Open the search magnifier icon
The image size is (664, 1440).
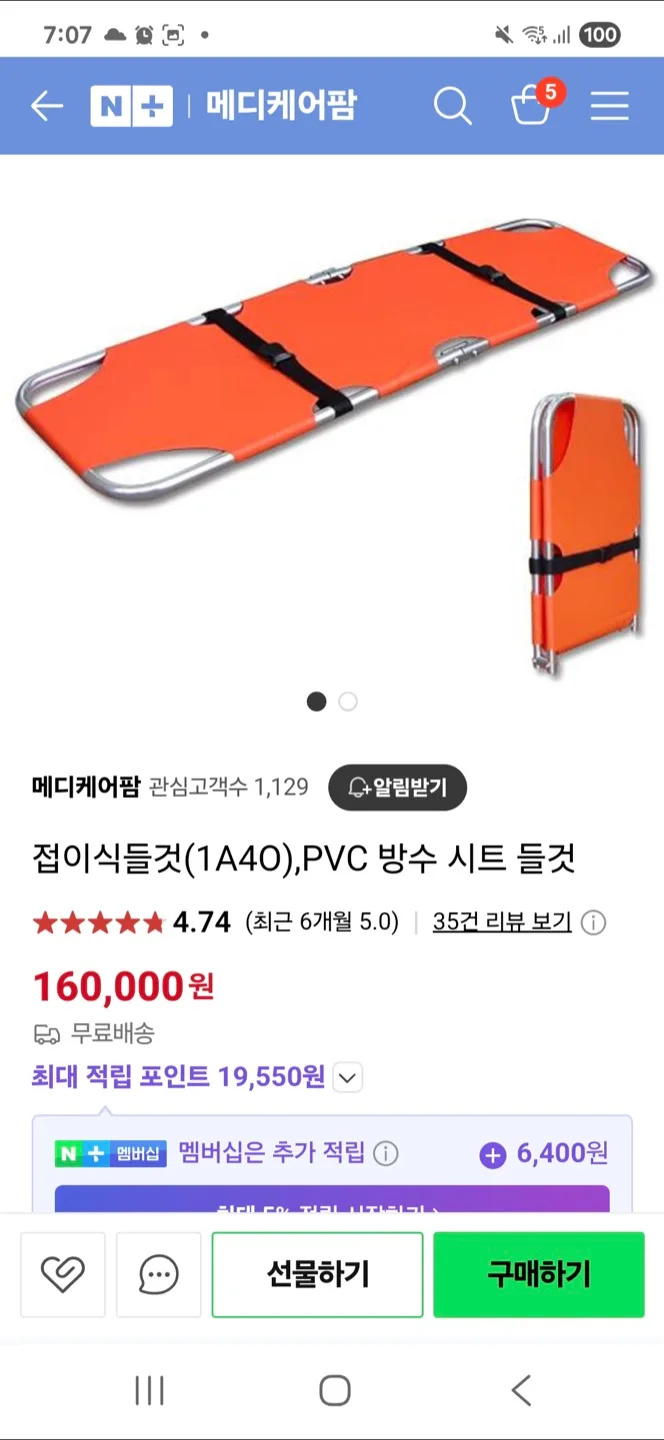[452, 106]
